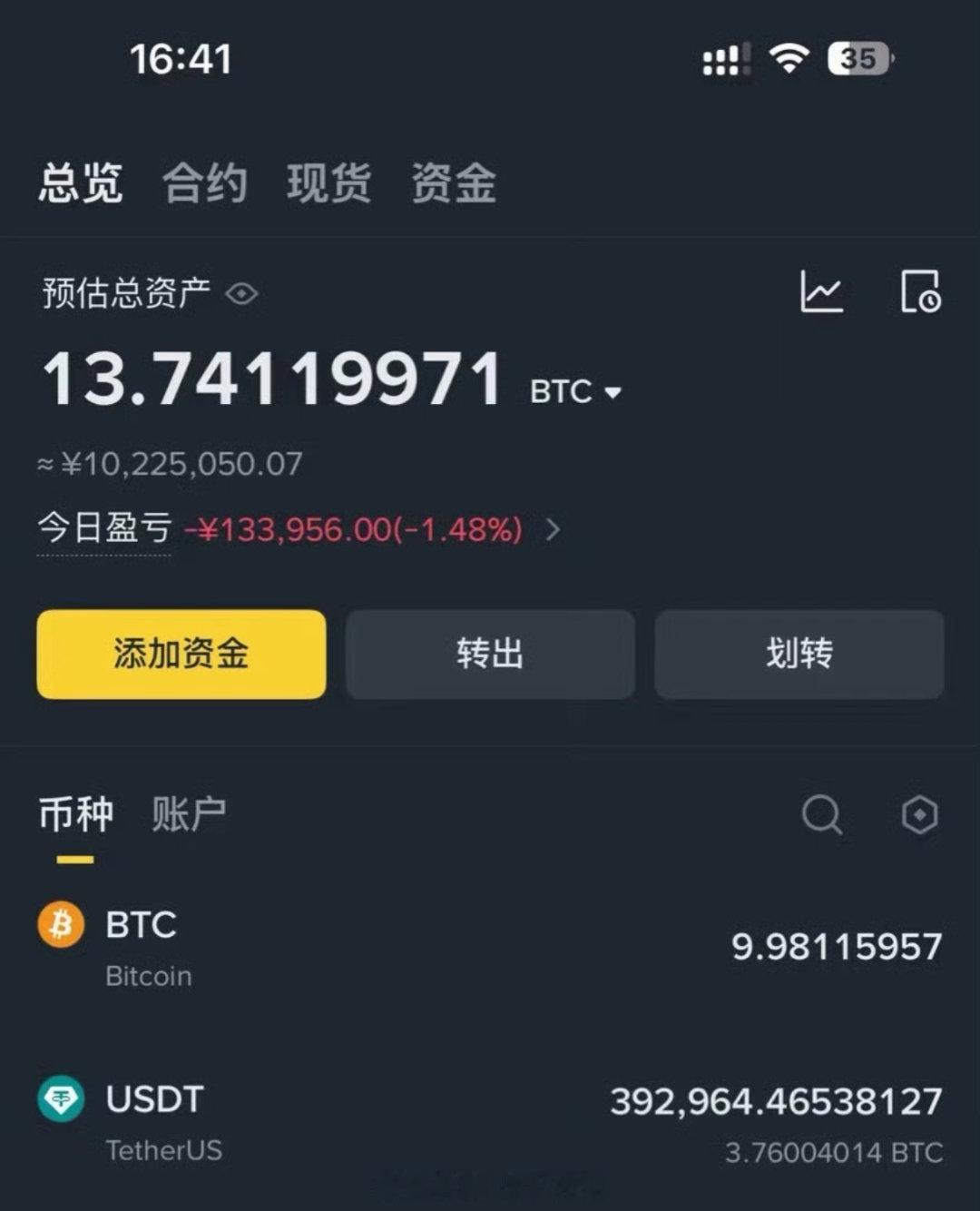Click the search icon in the coin list

821,815
